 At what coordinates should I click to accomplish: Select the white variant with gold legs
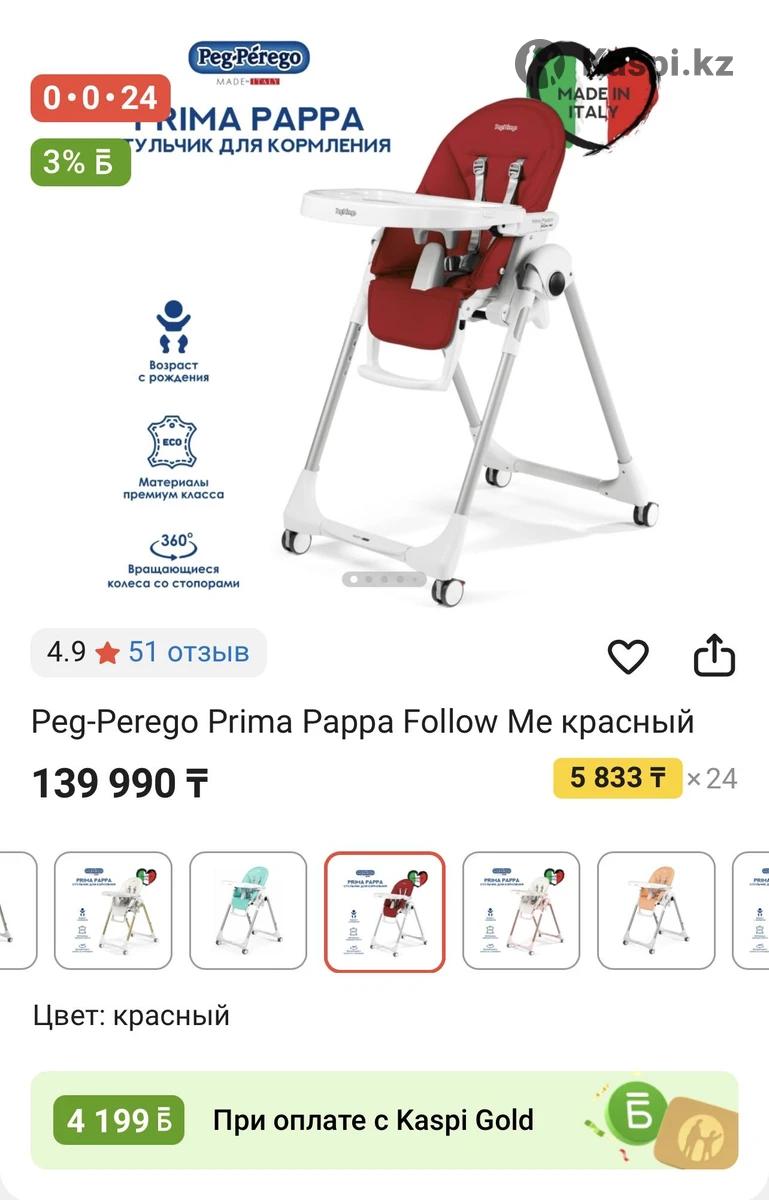pyautogui.click(x=113, y=910)
